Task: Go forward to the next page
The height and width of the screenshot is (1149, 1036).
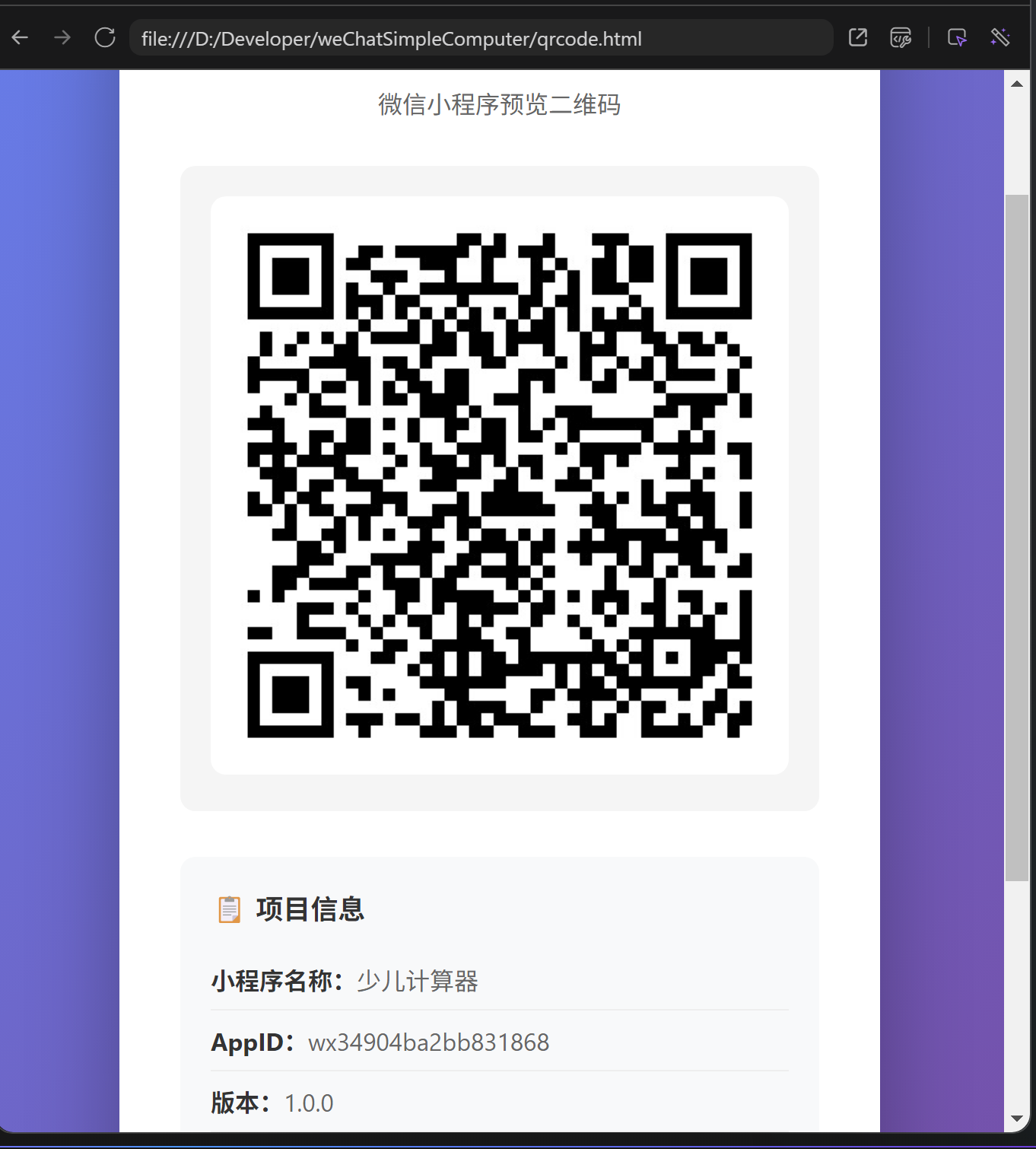Action: tap(62, 37)
